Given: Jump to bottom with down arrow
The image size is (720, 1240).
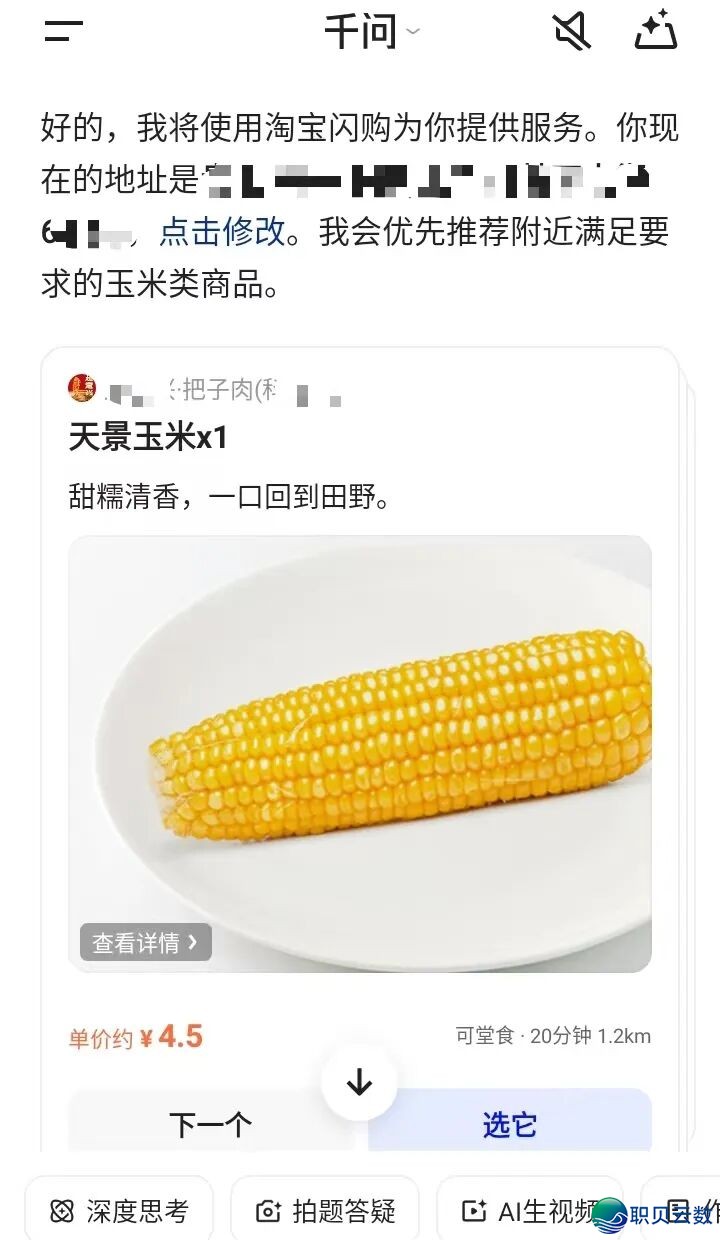Looking at the screenshot, I should pos(359,1082).
